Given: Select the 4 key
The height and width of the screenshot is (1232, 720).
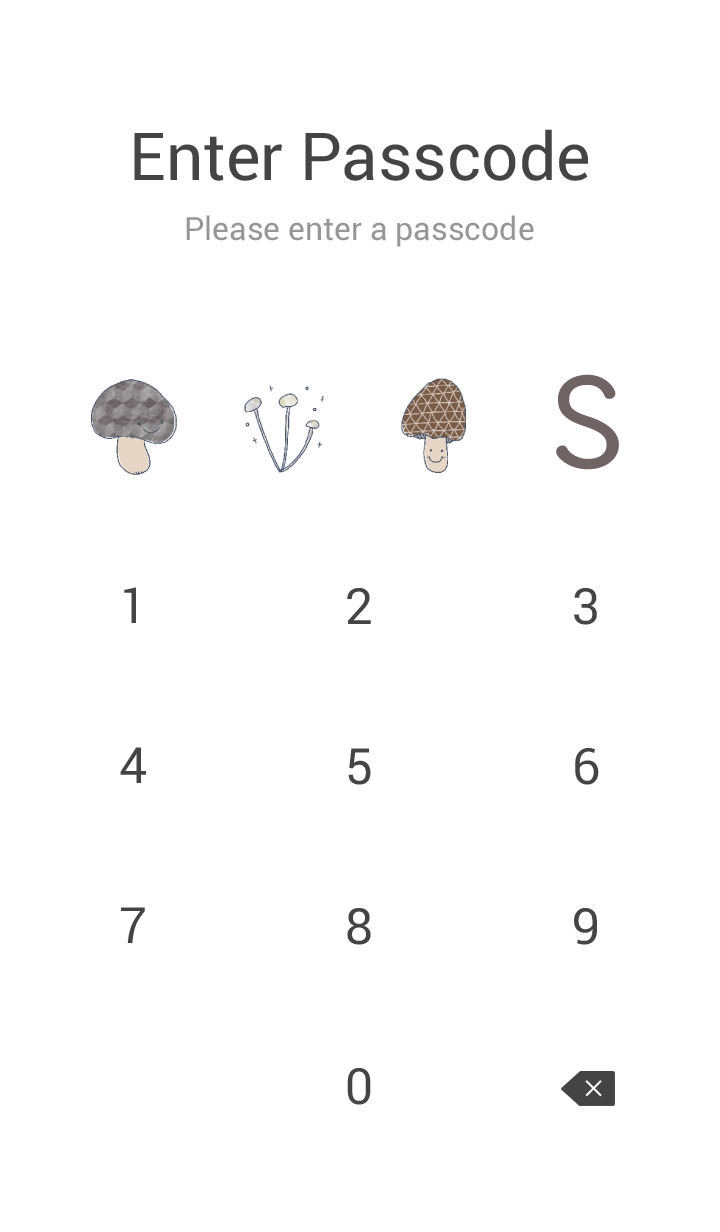Looking at the screenshot, I should tap(132, 767).
